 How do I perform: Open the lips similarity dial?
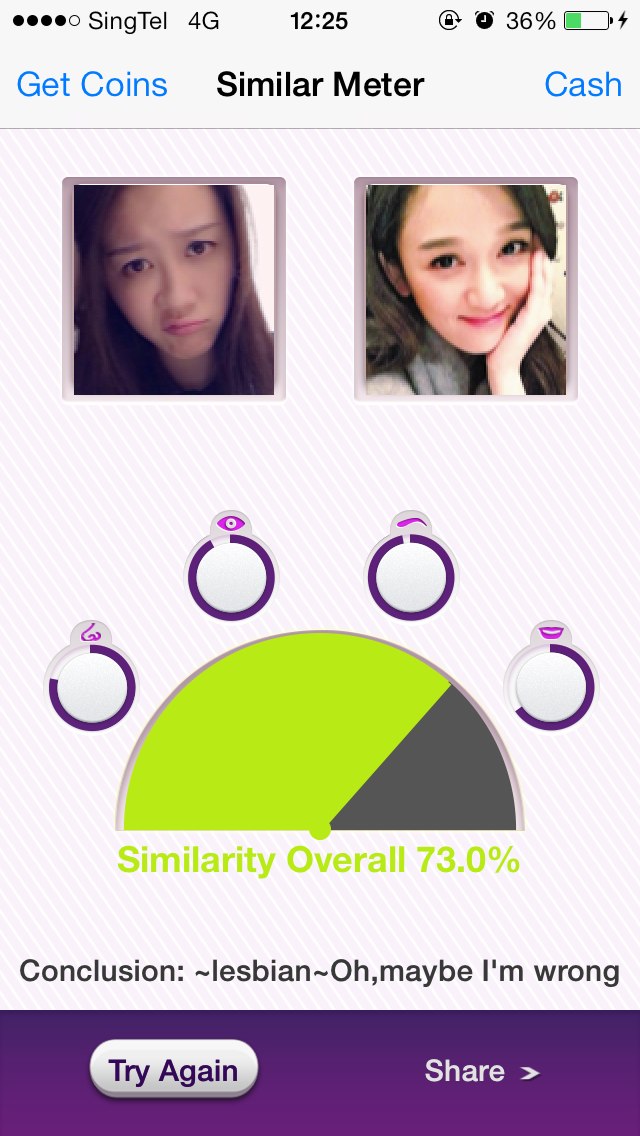tap(551, 686)
